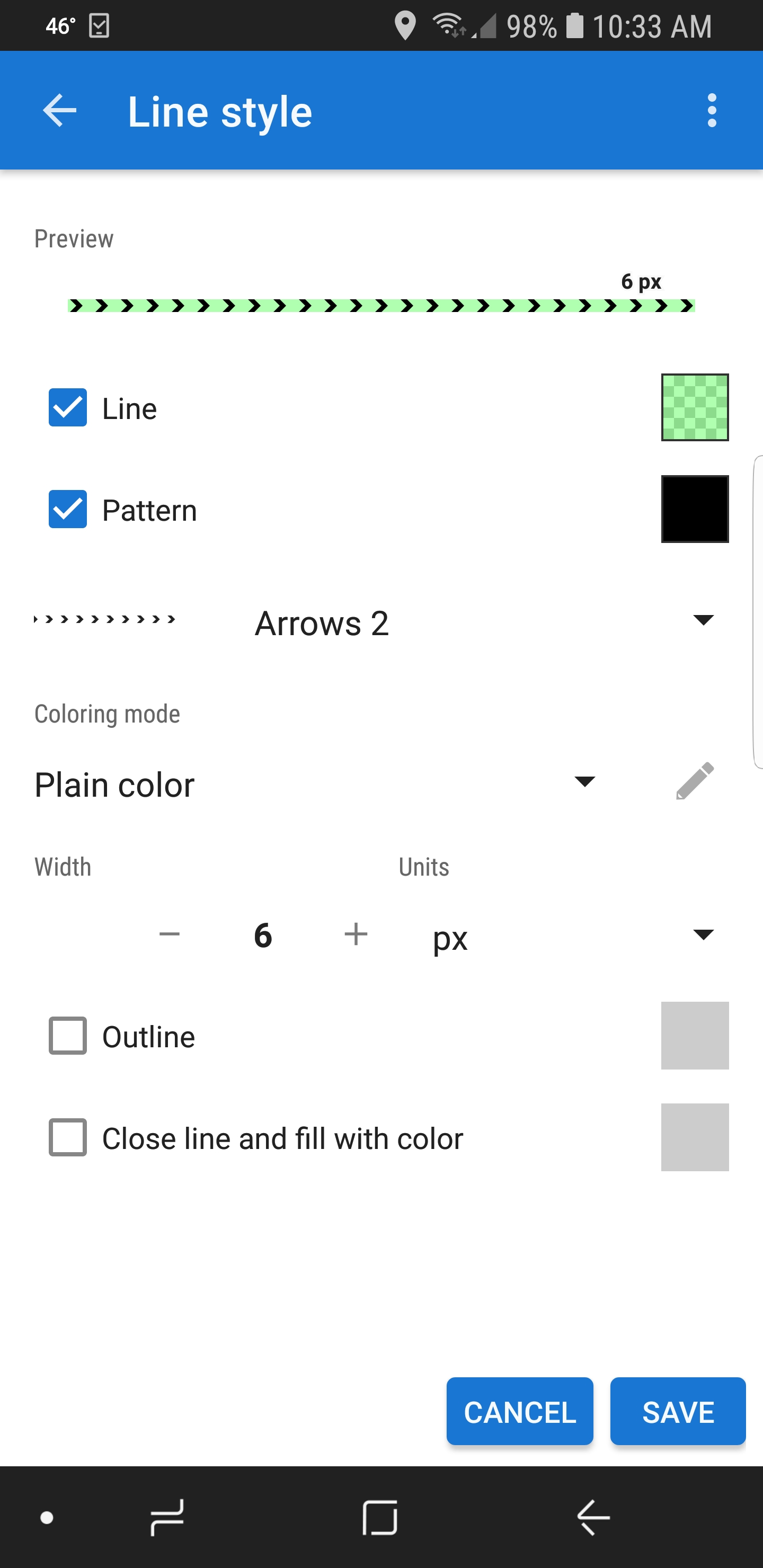Enable the Outline checkbox

pyautogui.click(x=68, y=1036)
